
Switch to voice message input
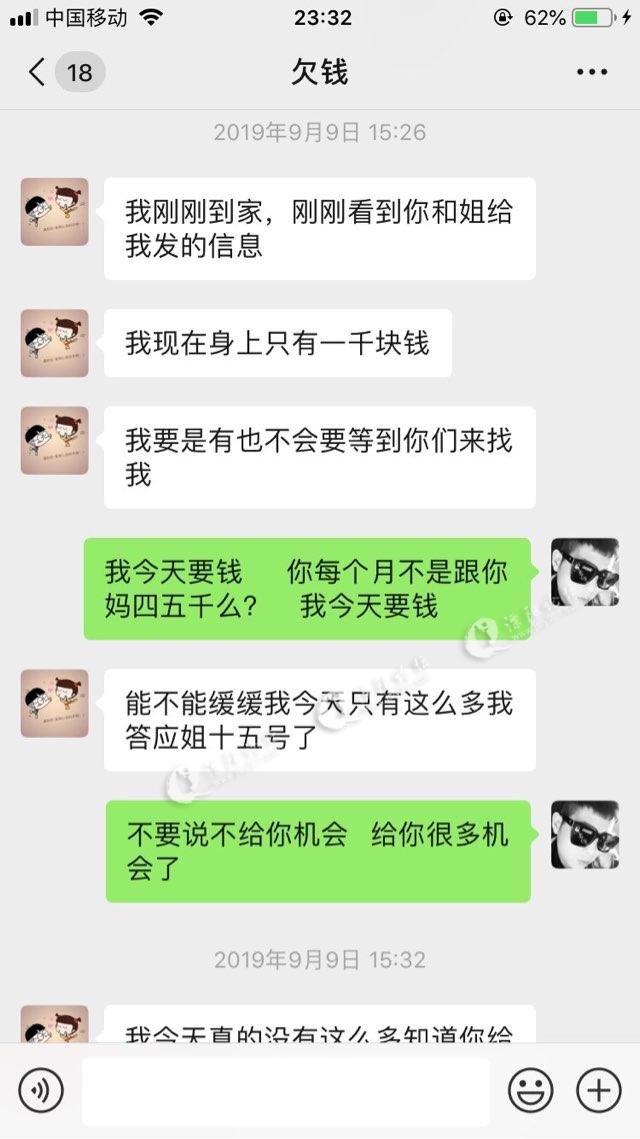click(41, 1090)
